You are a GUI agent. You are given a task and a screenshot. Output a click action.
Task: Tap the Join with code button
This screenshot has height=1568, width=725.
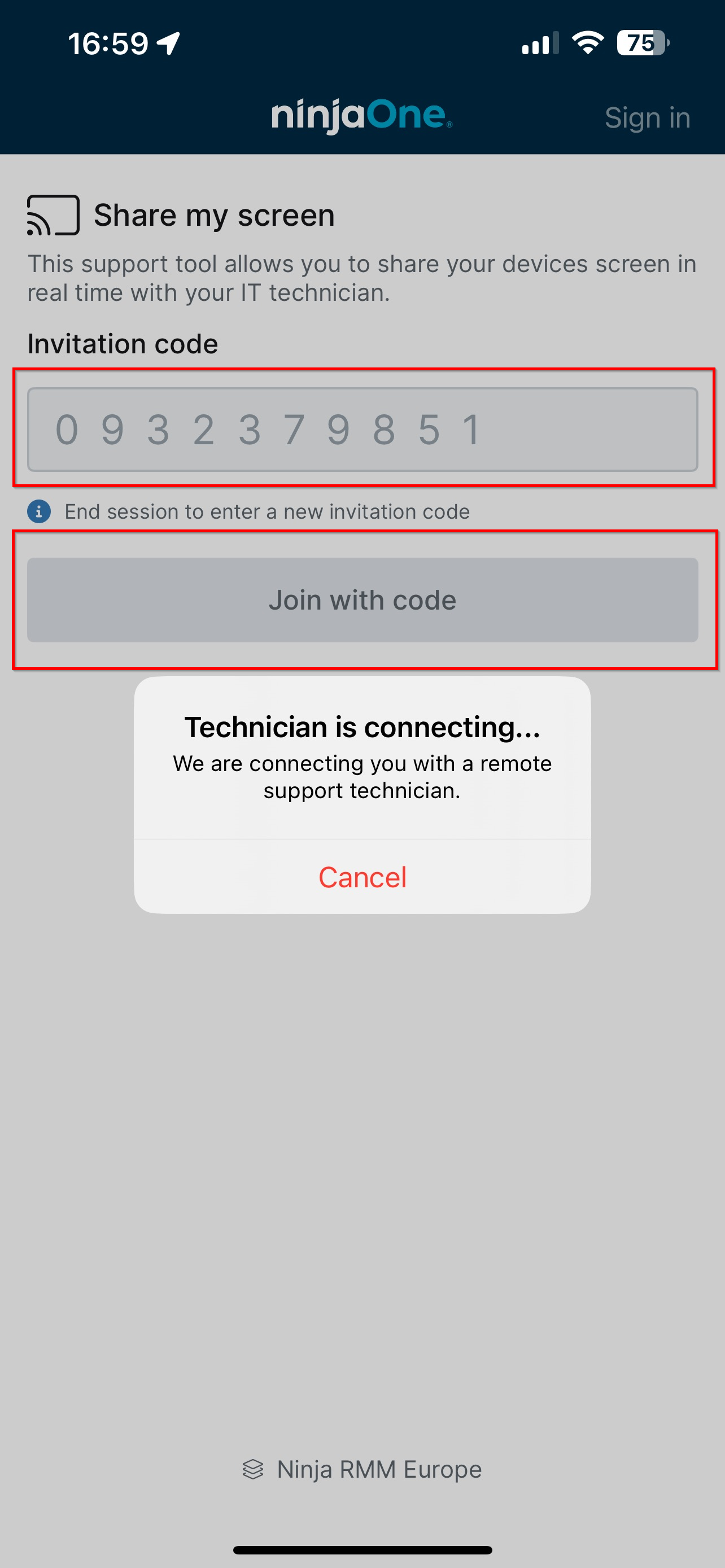[362, 599]
